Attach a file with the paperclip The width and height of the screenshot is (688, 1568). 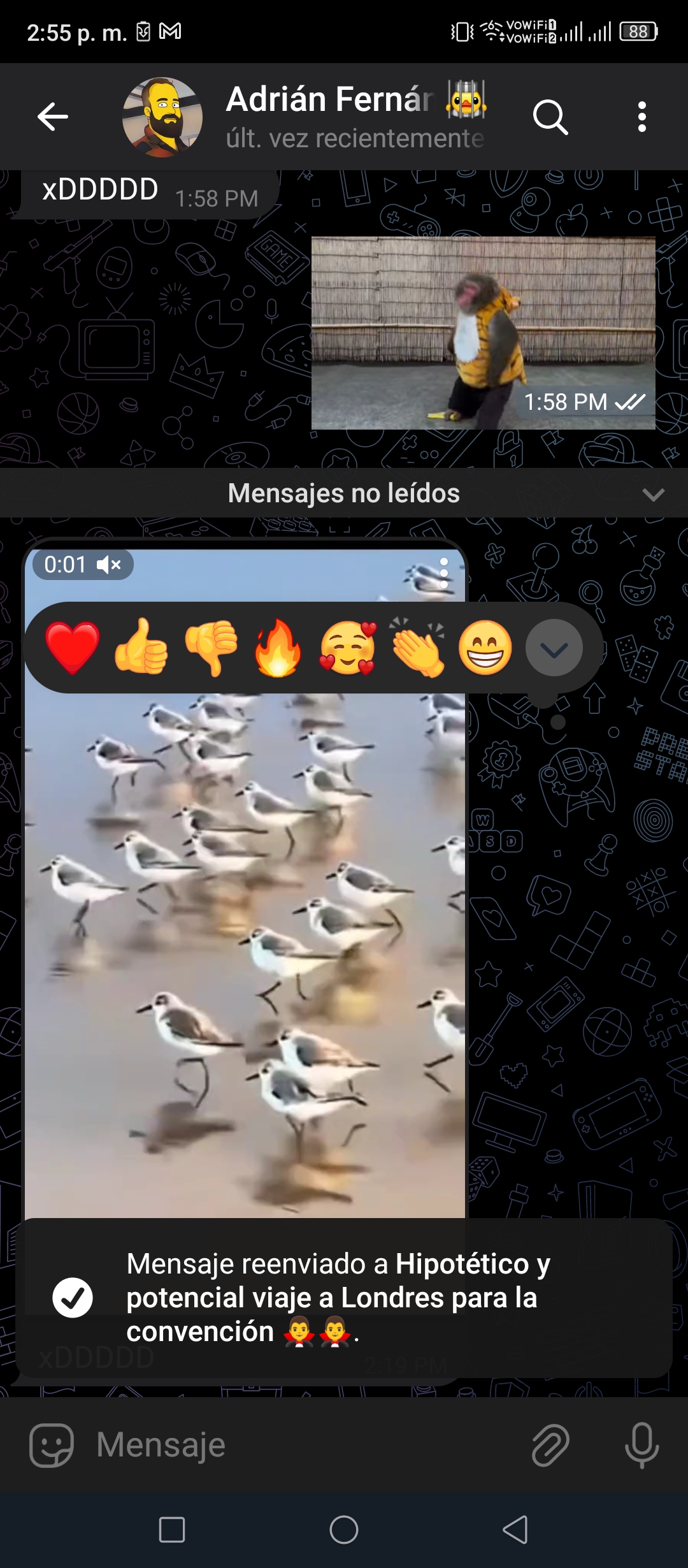pyautogui.click(x=550, y=1444)
